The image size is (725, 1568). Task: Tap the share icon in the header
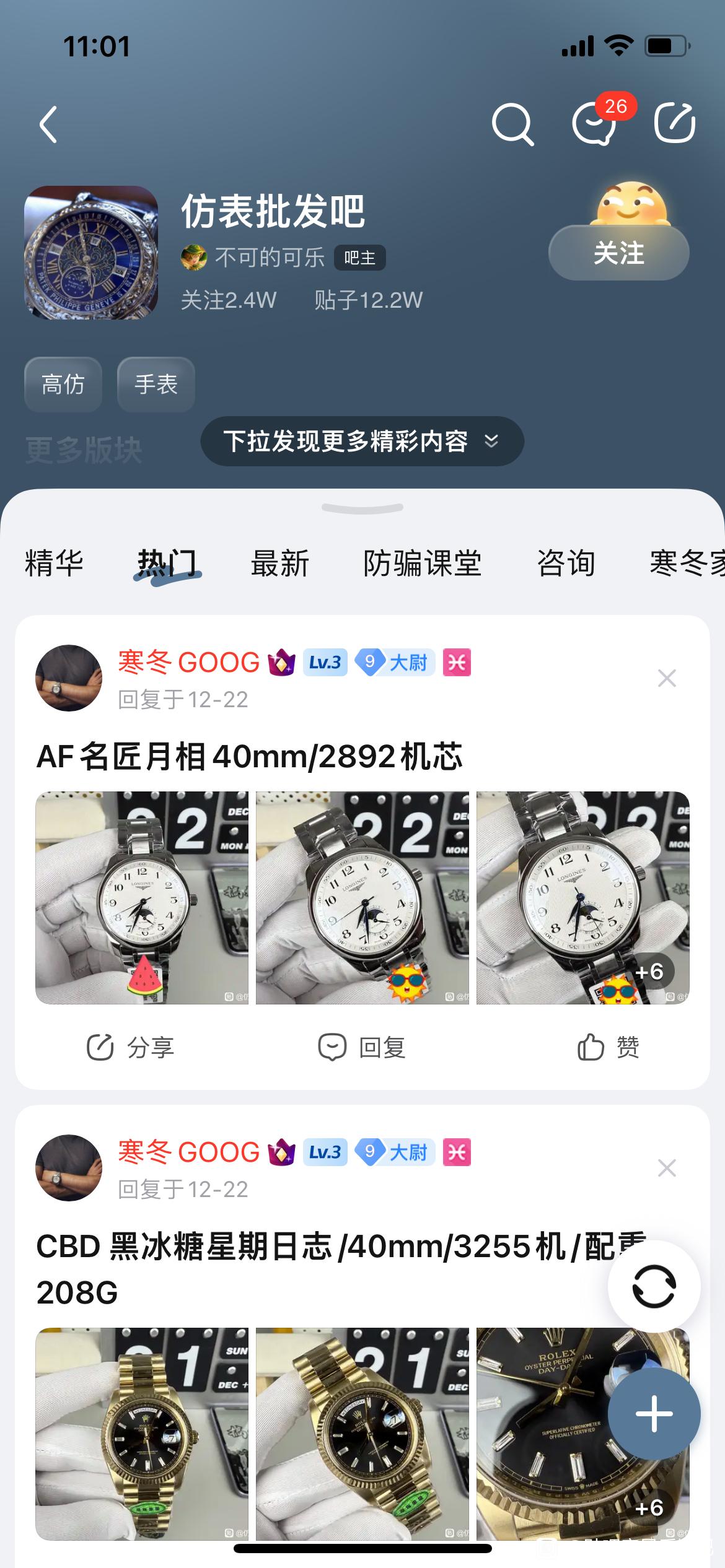pyautogui.click(x=675, y=123)
